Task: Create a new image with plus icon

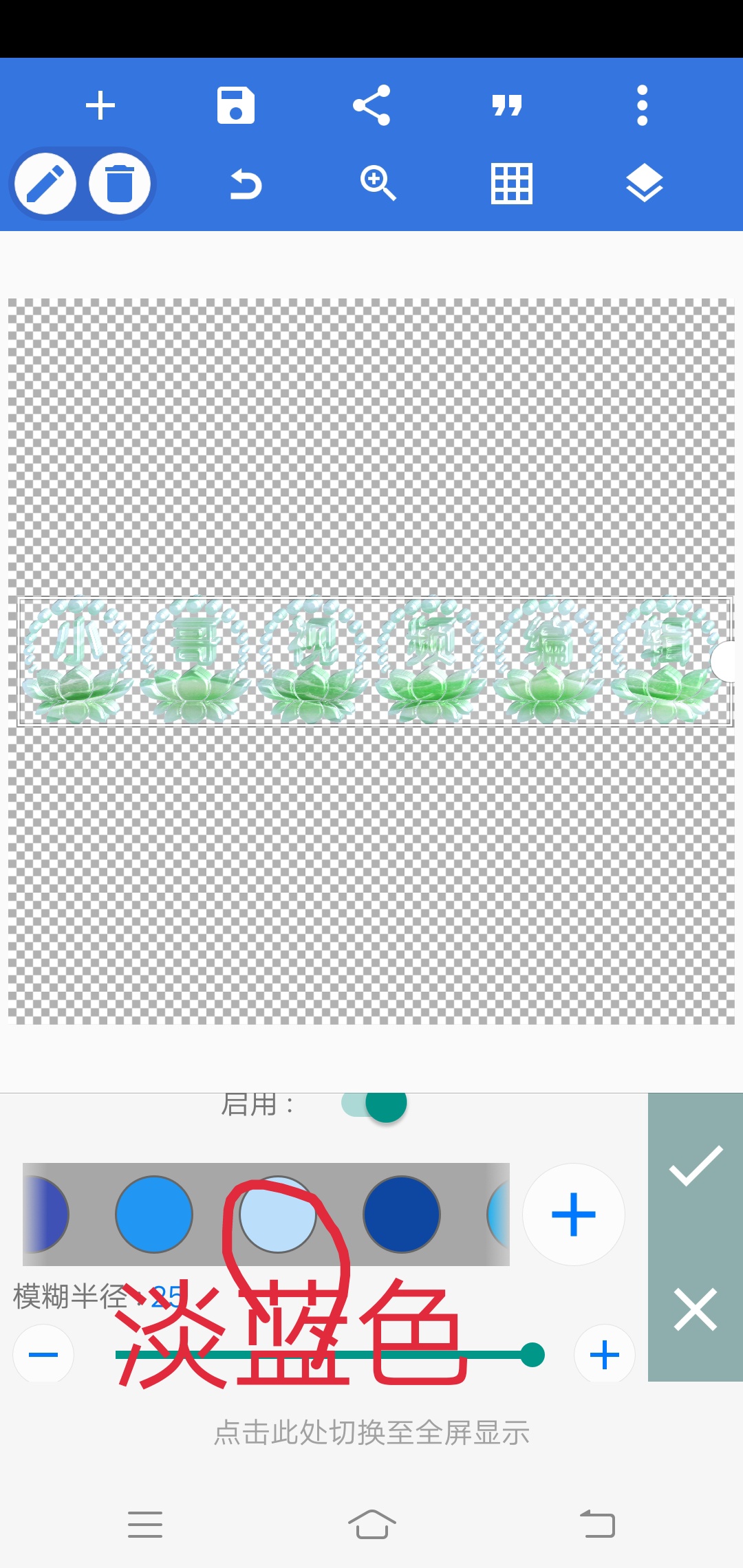Action: click(101, 105)
